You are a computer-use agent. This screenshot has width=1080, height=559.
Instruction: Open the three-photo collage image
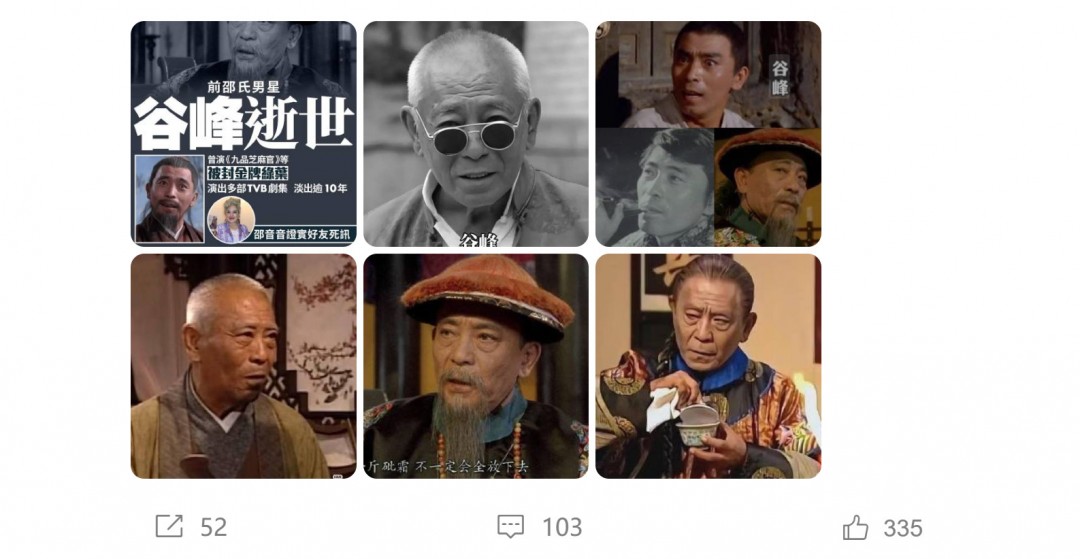(708, 133)
